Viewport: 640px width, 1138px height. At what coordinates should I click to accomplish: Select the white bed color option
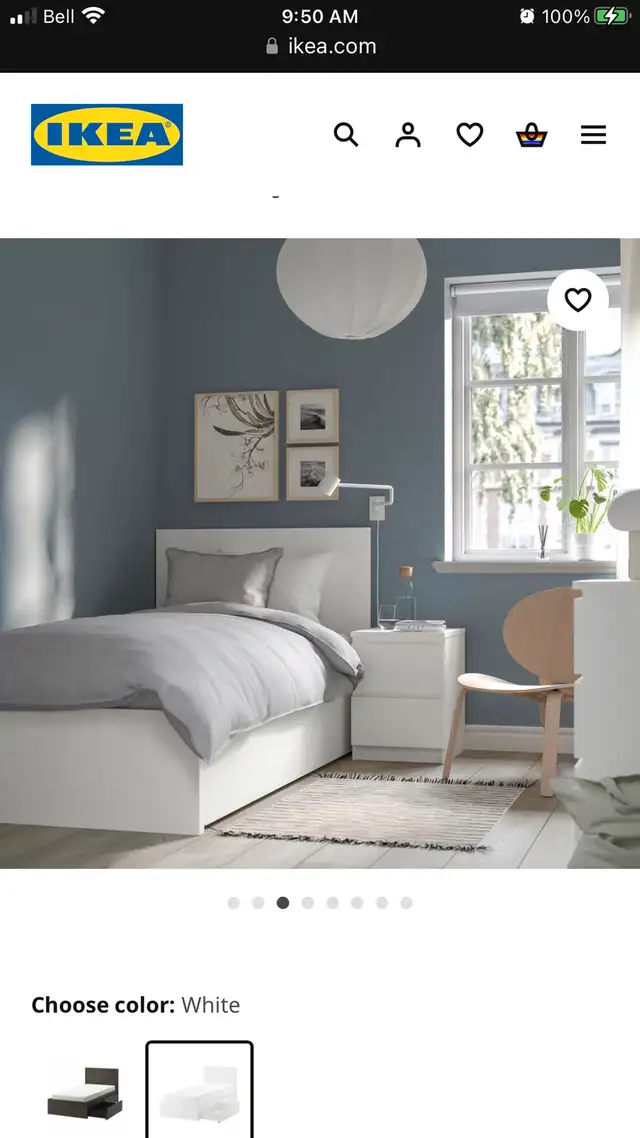[200, 1090]
